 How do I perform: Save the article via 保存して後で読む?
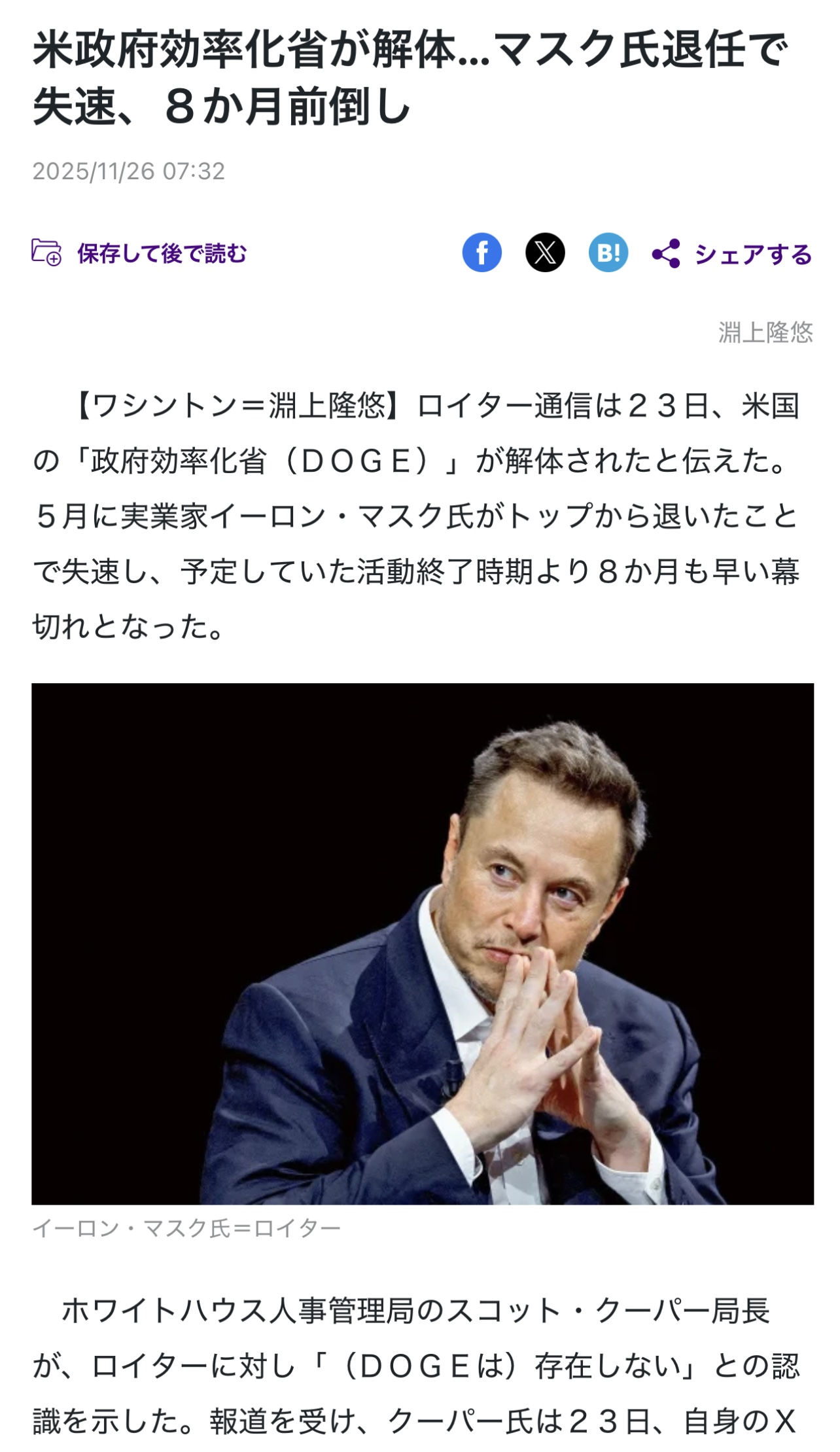click(139, 253)
